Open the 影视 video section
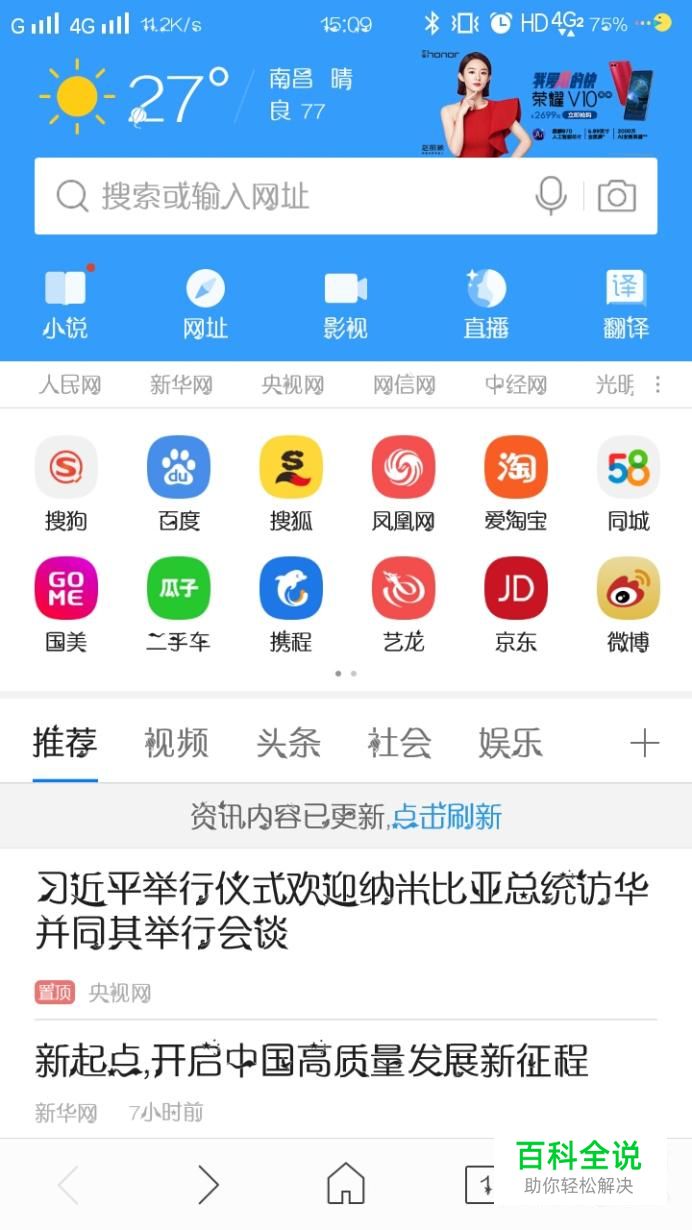The height and width of the screenshot is (1230, 692). point(345,305)
